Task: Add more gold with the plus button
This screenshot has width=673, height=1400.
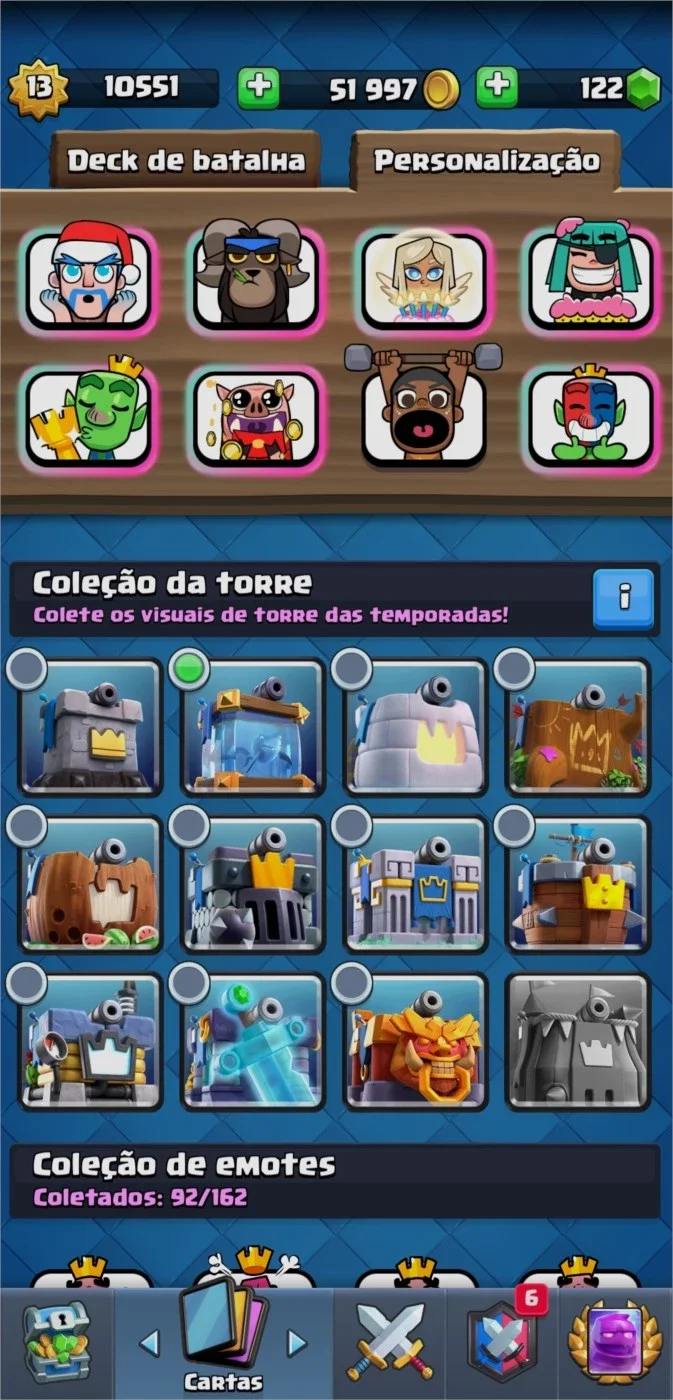Action: (258, 89)
